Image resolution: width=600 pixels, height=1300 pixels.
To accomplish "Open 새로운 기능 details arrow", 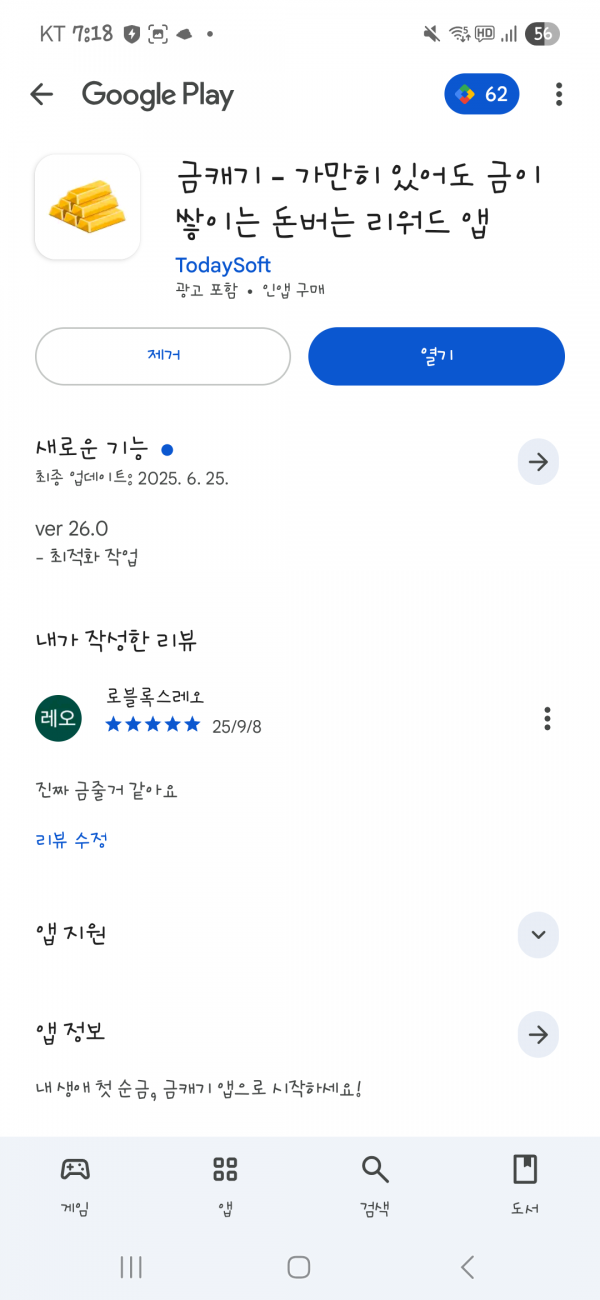I will pos(538,462).
